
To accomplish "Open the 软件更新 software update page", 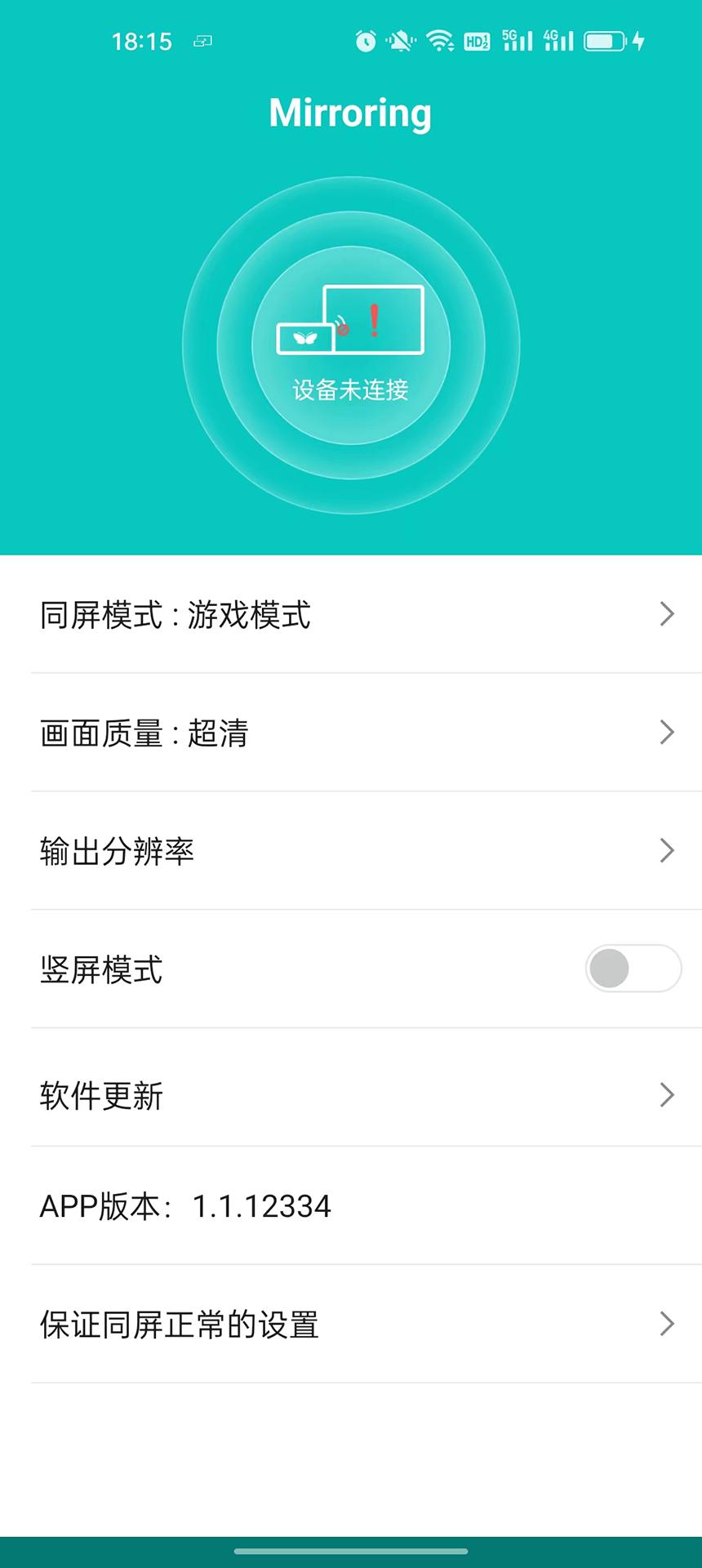I will tap(351, 1095).
